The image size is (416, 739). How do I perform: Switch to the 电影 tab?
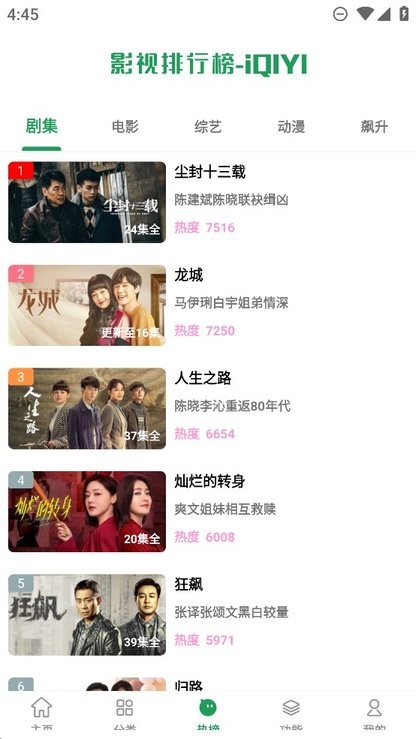[125, 126]
